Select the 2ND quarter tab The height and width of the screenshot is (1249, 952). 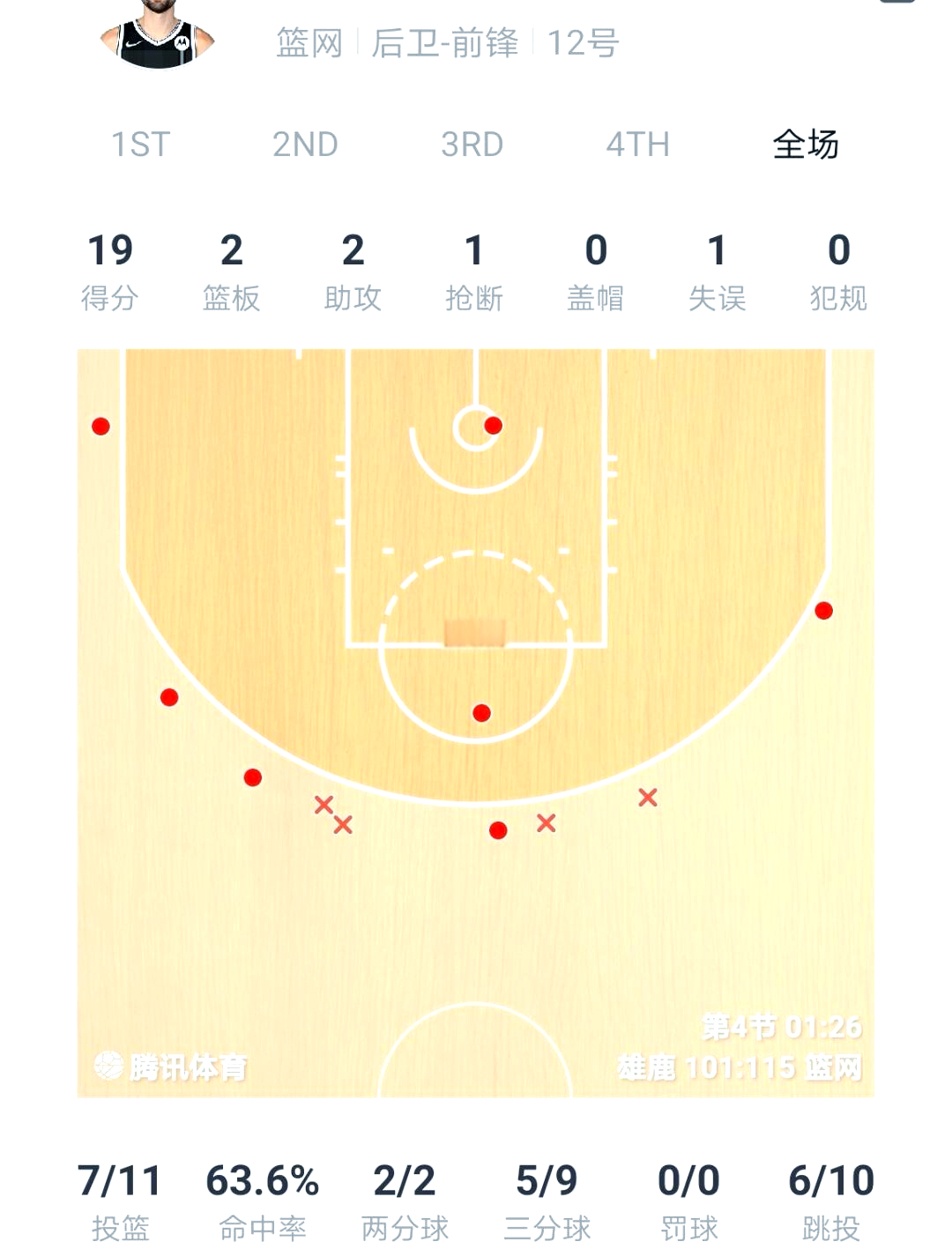click(x=305, y=145)
